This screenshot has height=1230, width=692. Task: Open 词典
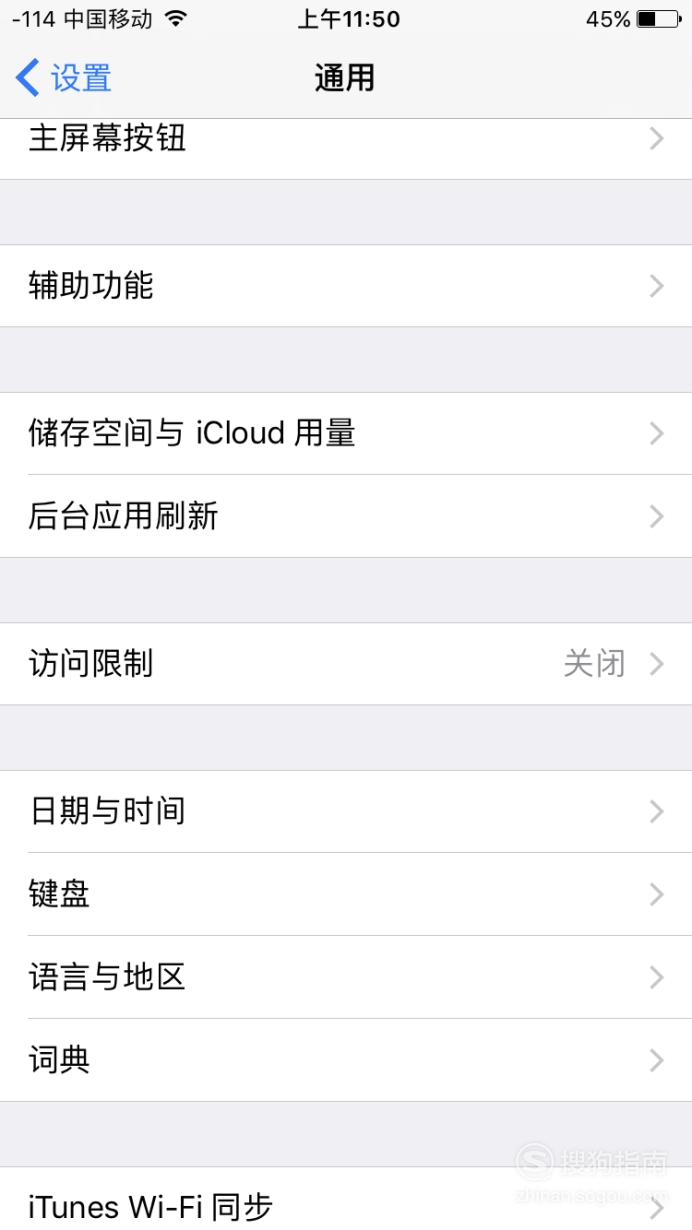tap(346, 1060)
